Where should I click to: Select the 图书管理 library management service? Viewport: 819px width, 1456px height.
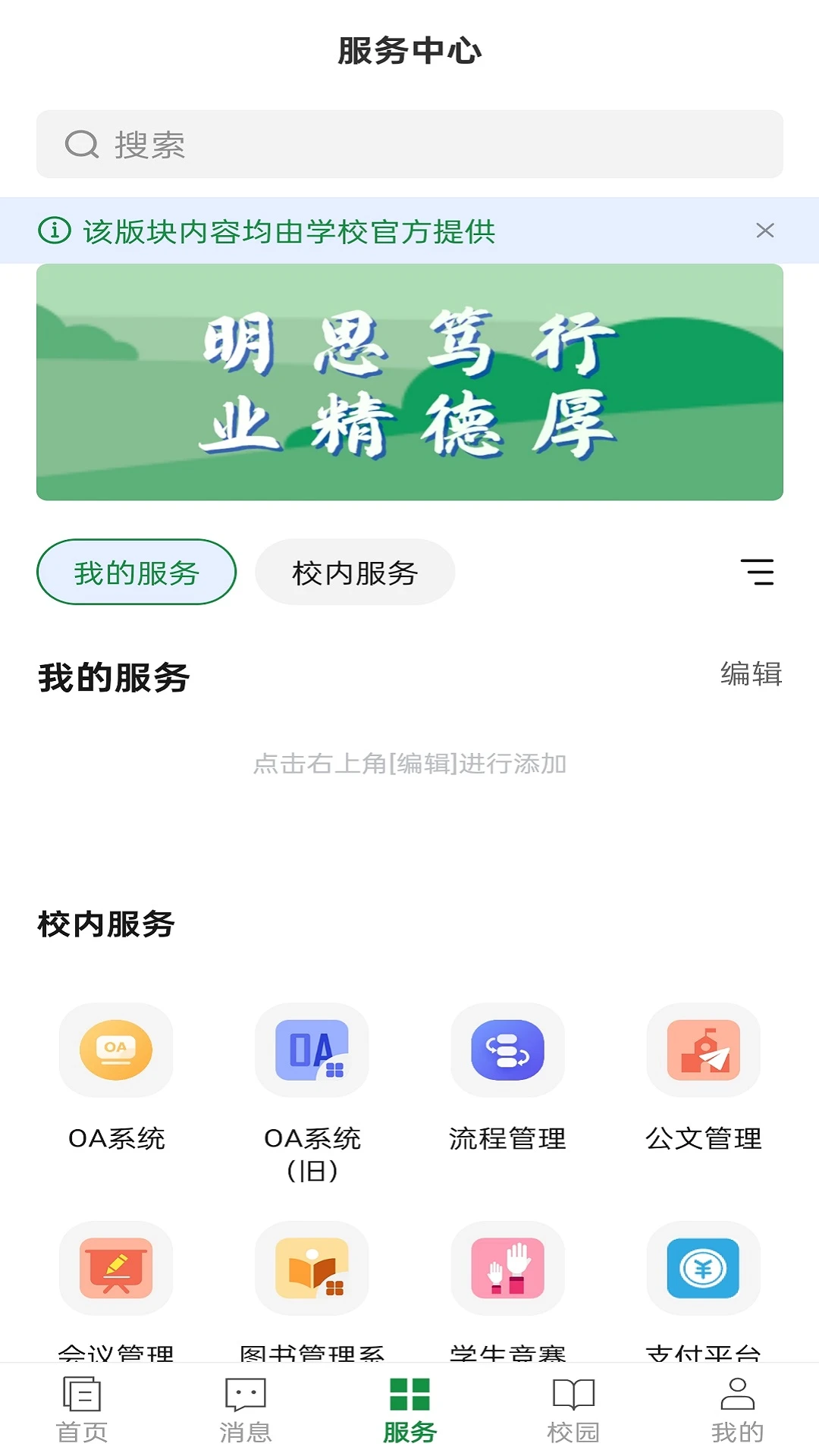pyautogui.click(x=312, y=1269)
